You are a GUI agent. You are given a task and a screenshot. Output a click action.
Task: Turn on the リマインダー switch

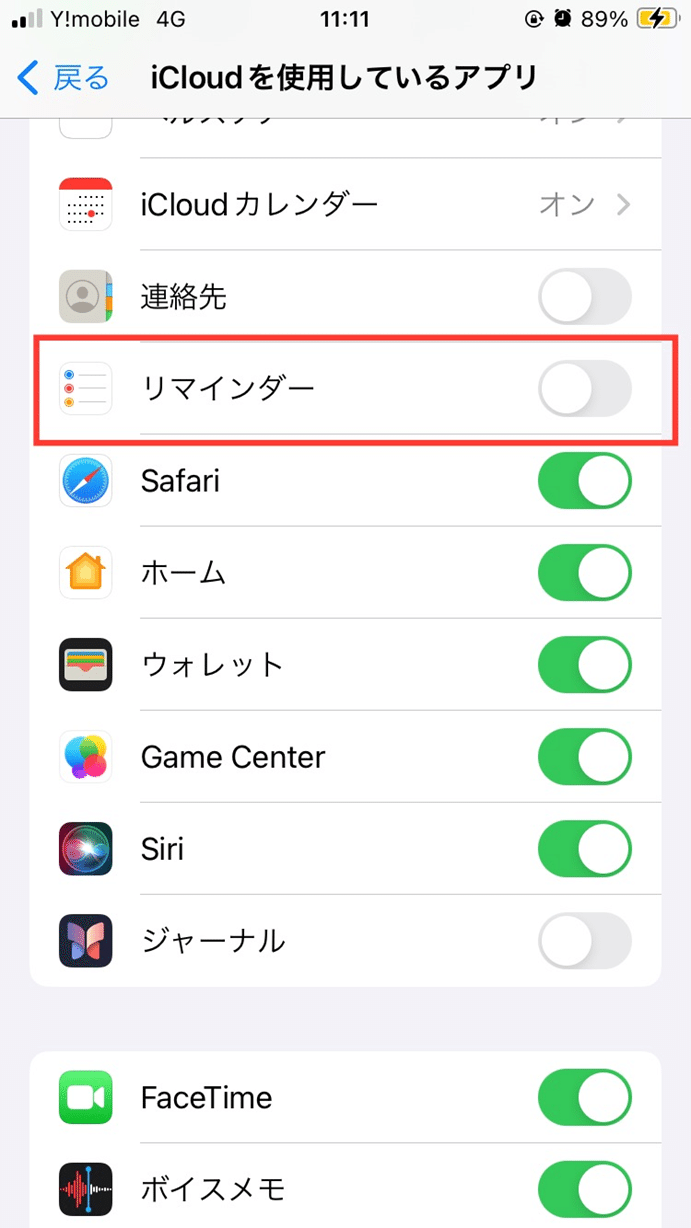coord(585,389)
